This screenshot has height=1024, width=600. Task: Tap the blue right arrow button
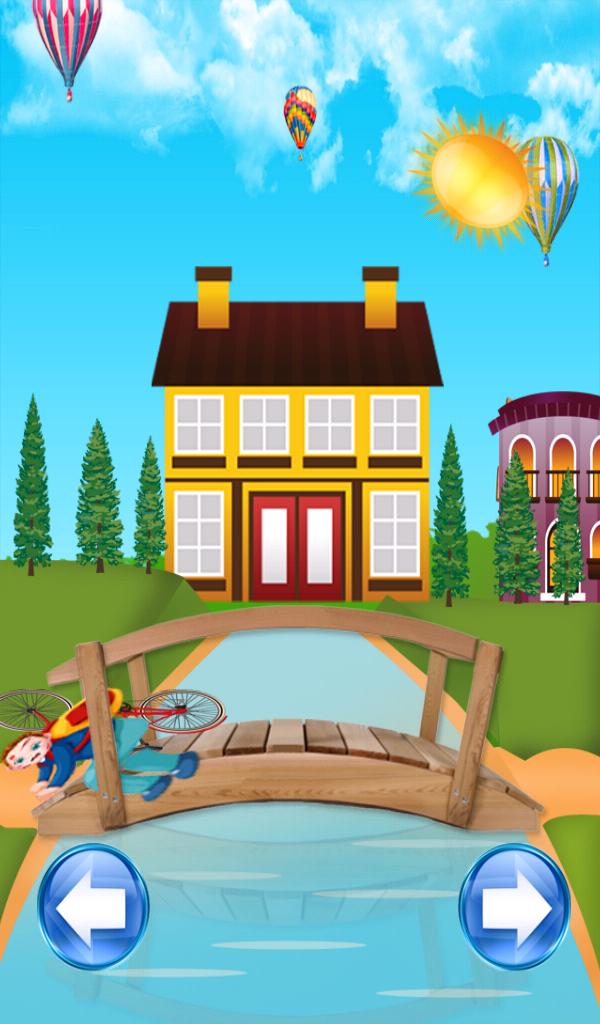coord(514,906)
